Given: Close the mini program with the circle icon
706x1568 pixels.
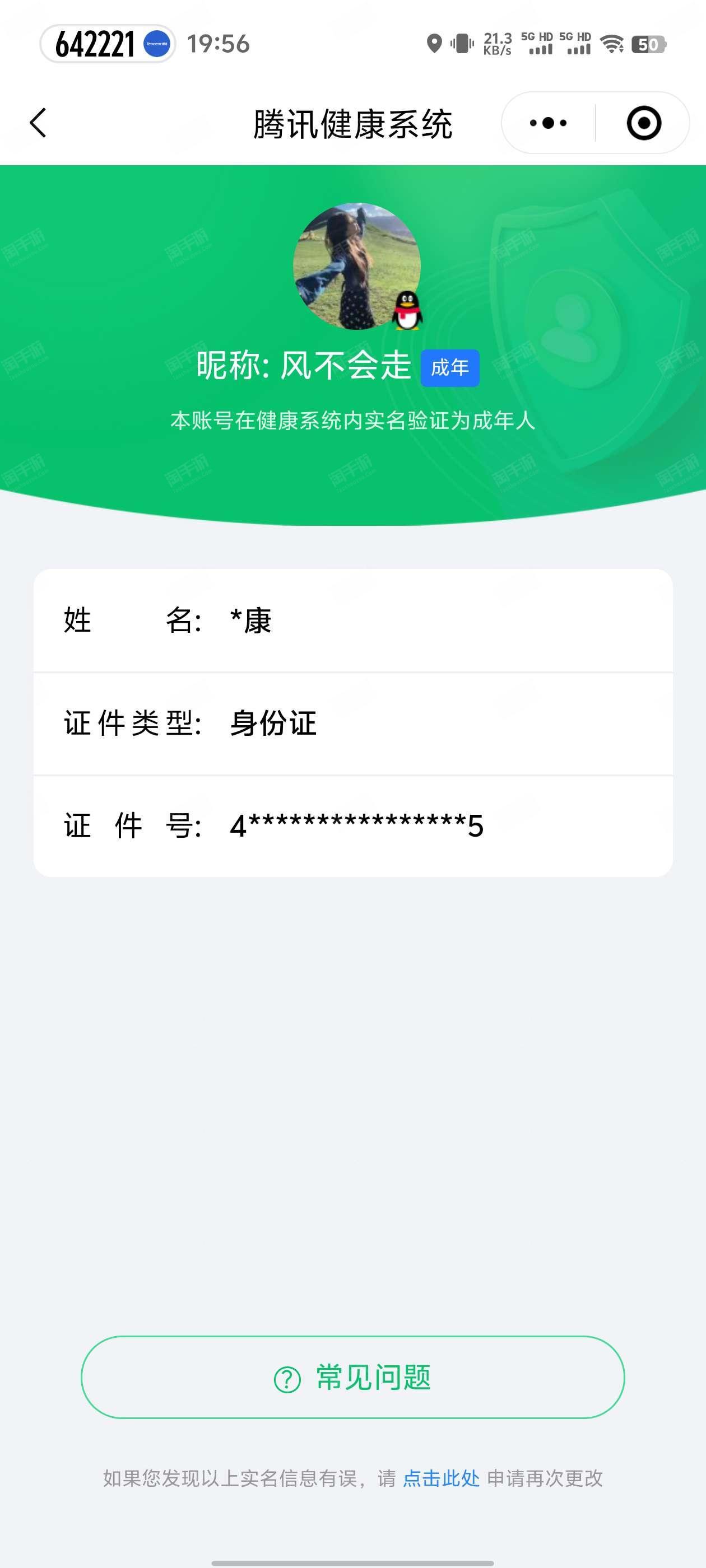Looking at the screenshot, I should pyautogui.click(x=644, y=123).
